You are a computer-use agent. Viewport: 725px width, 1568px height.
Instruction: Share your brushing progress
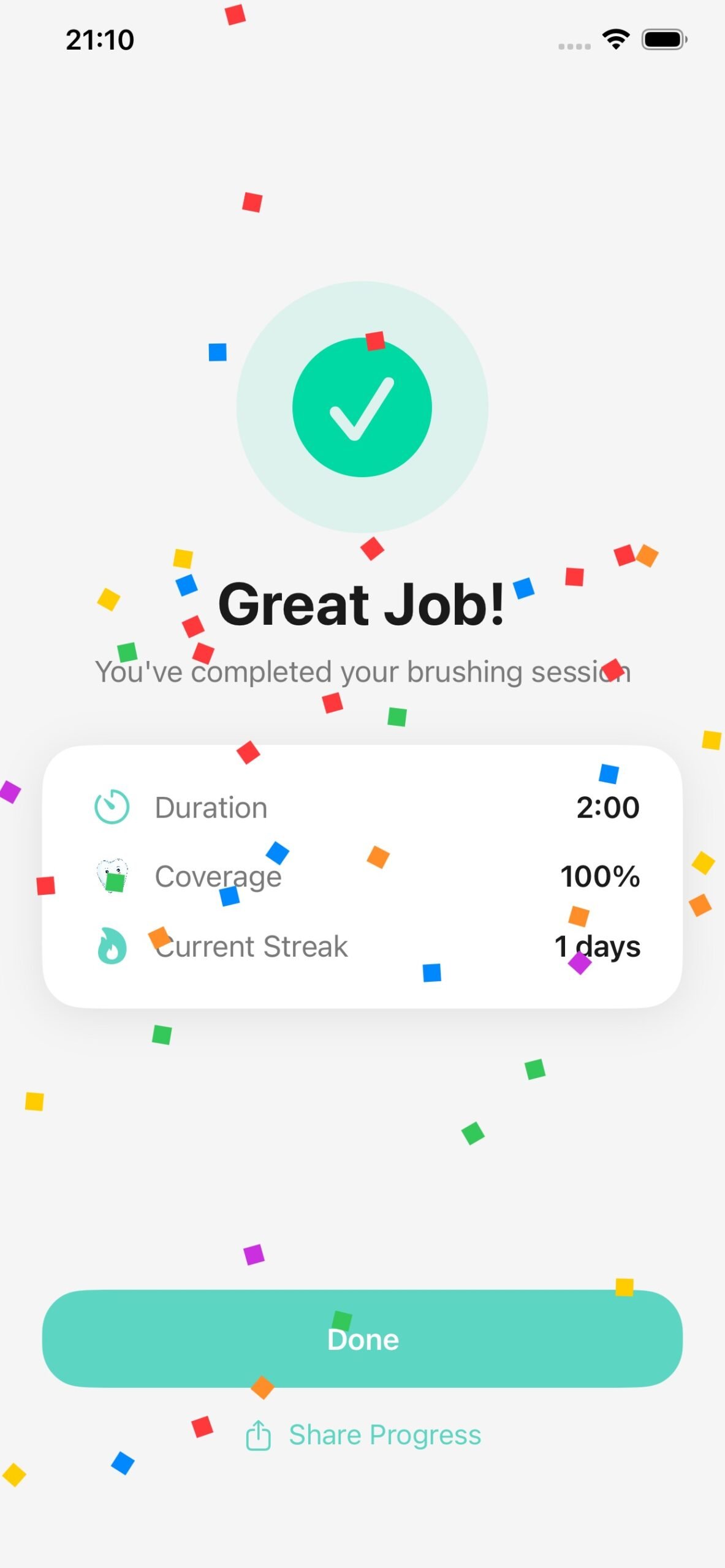363,1435
